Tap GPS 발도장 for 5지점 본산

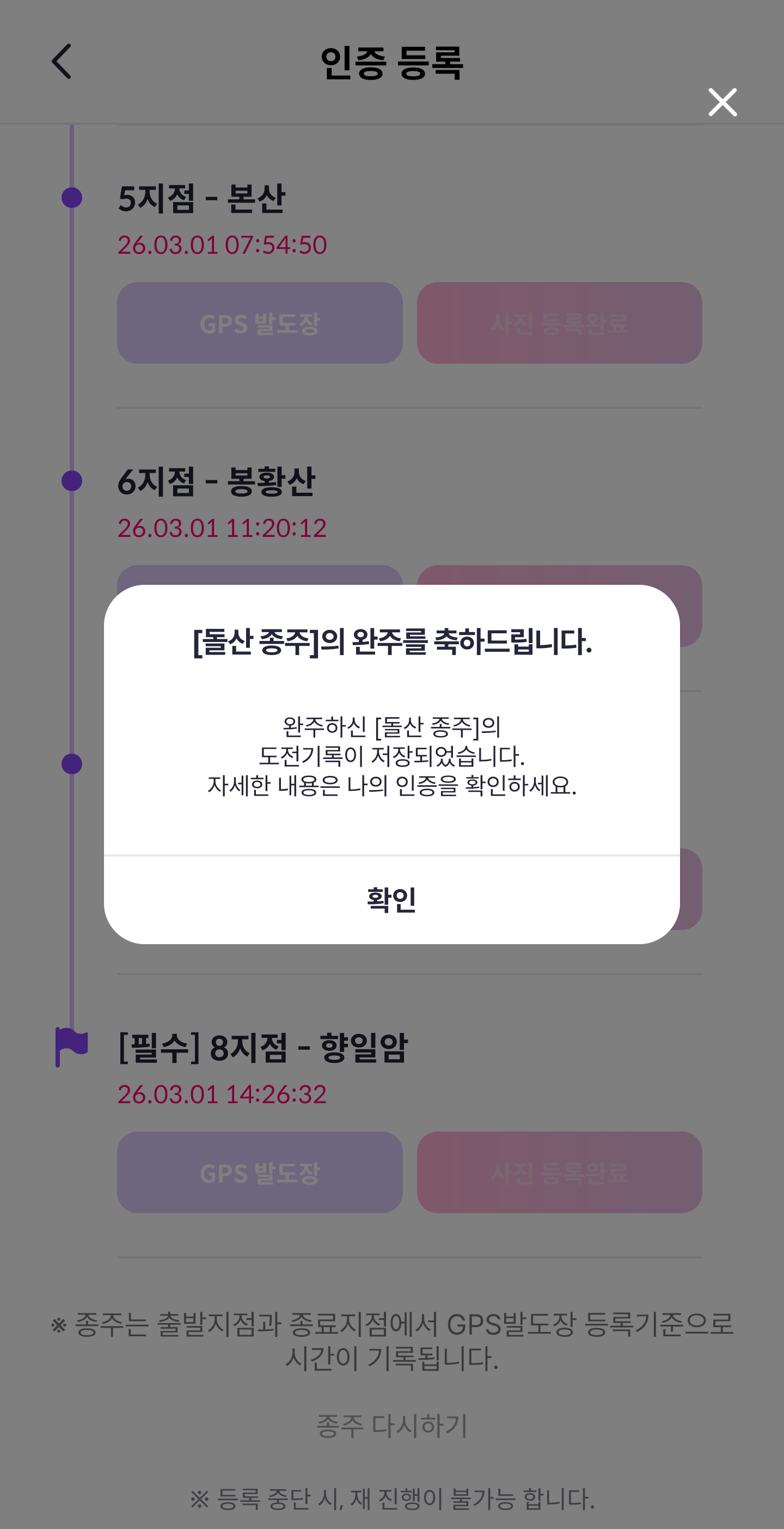259,323
